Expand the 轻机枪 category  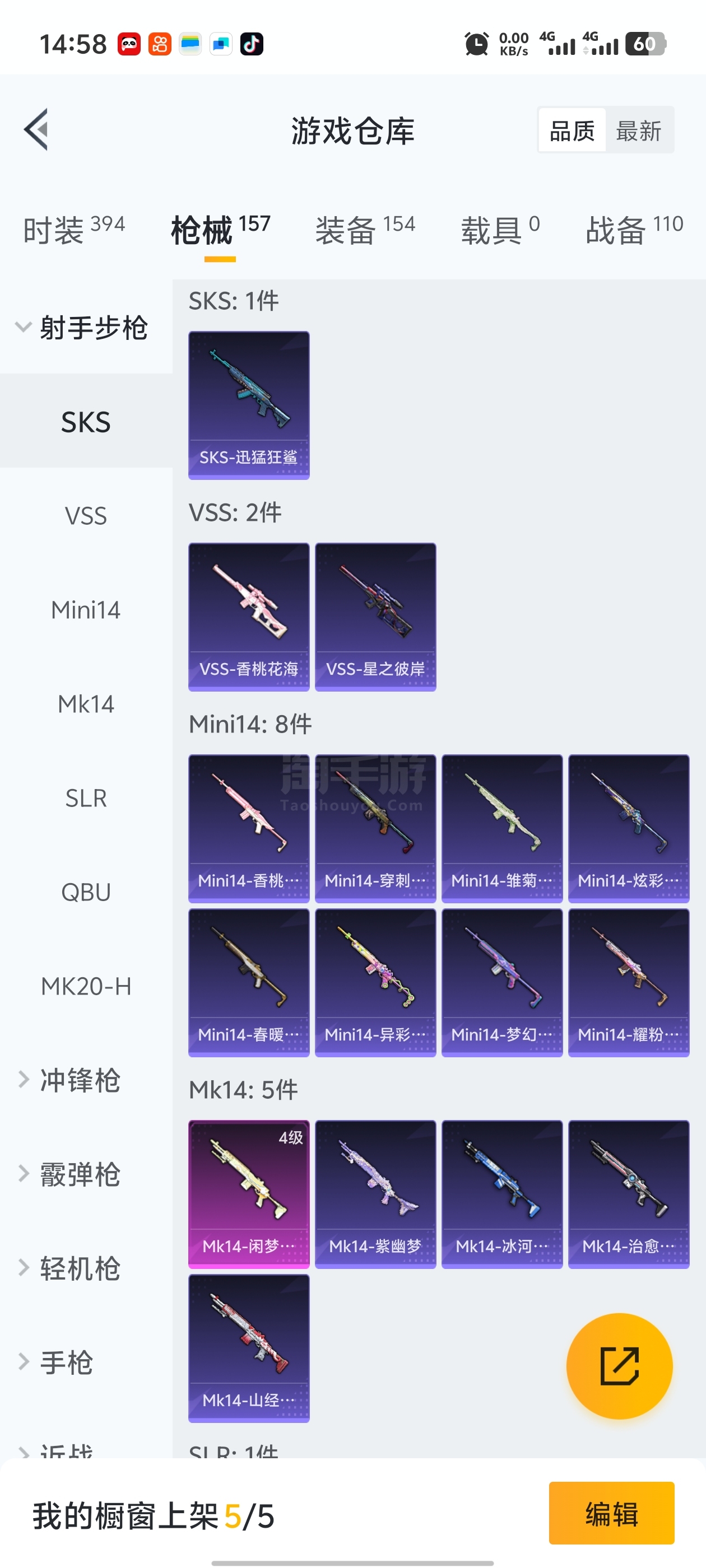[x=79, y=1268]
